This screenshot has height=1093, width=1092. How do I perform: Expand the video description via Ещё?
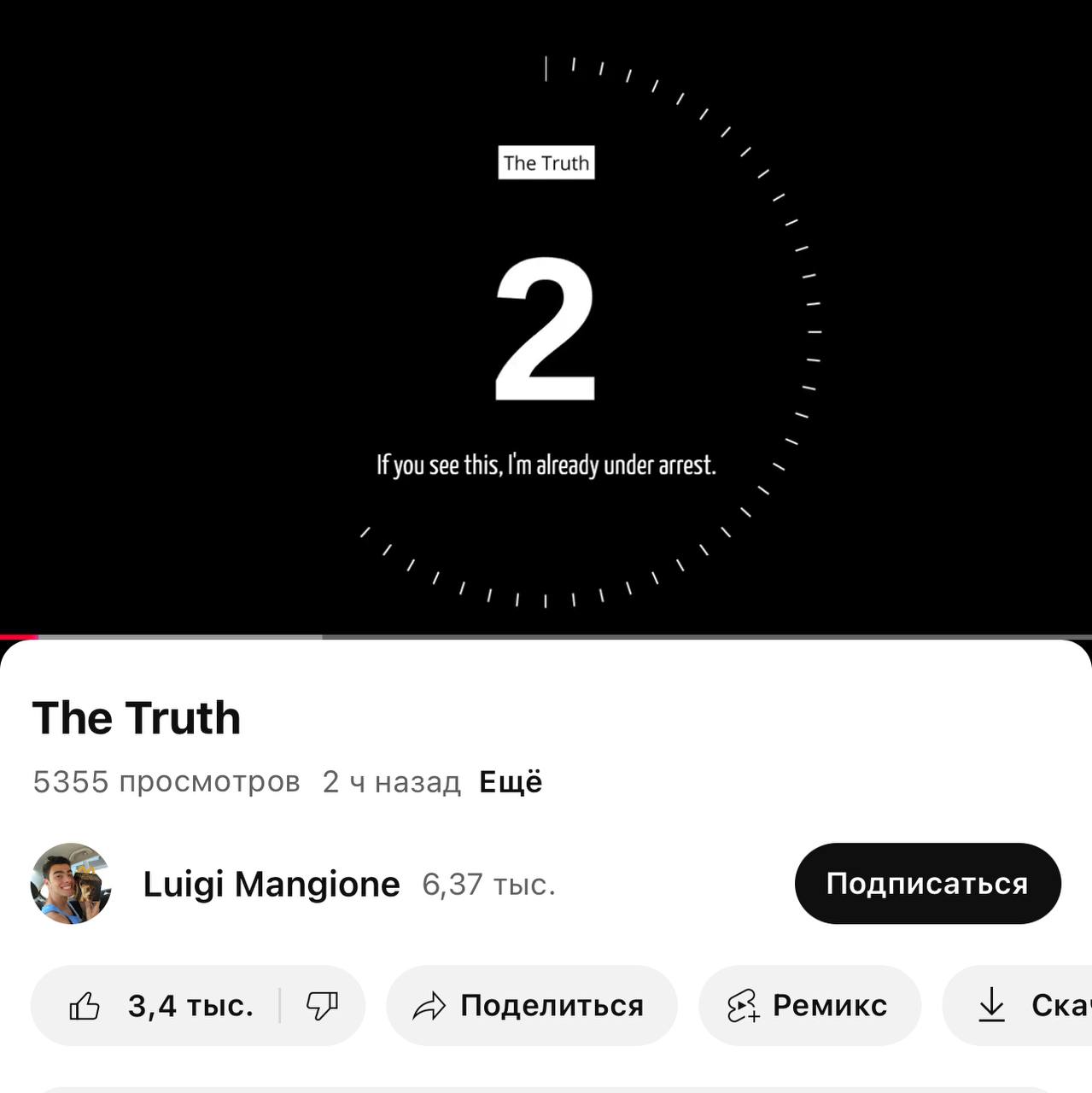(511, 782)
